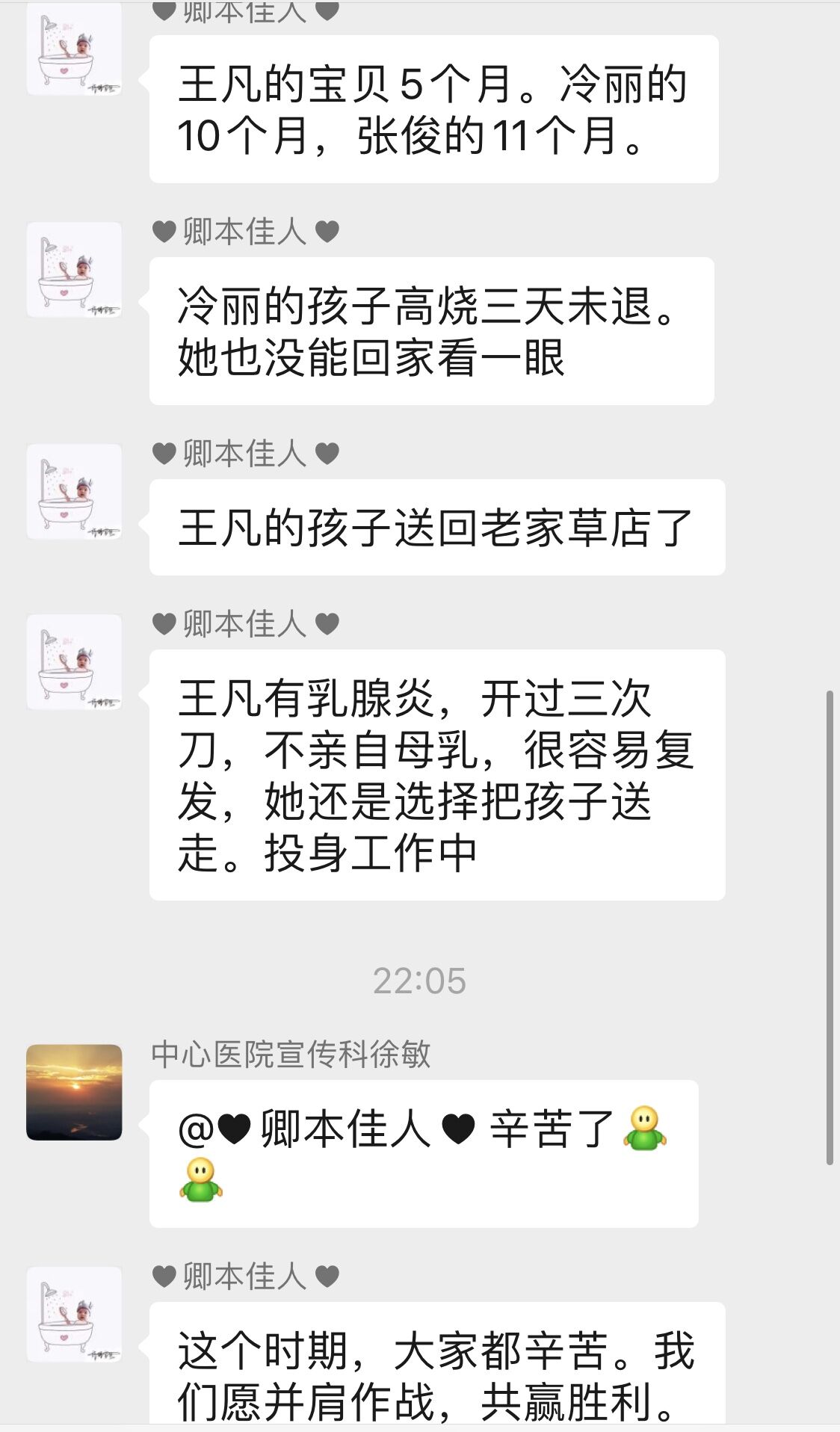
Task: Tap avatar beside '这个时期，大家都辛苦' message
Action: [74, 1314]
